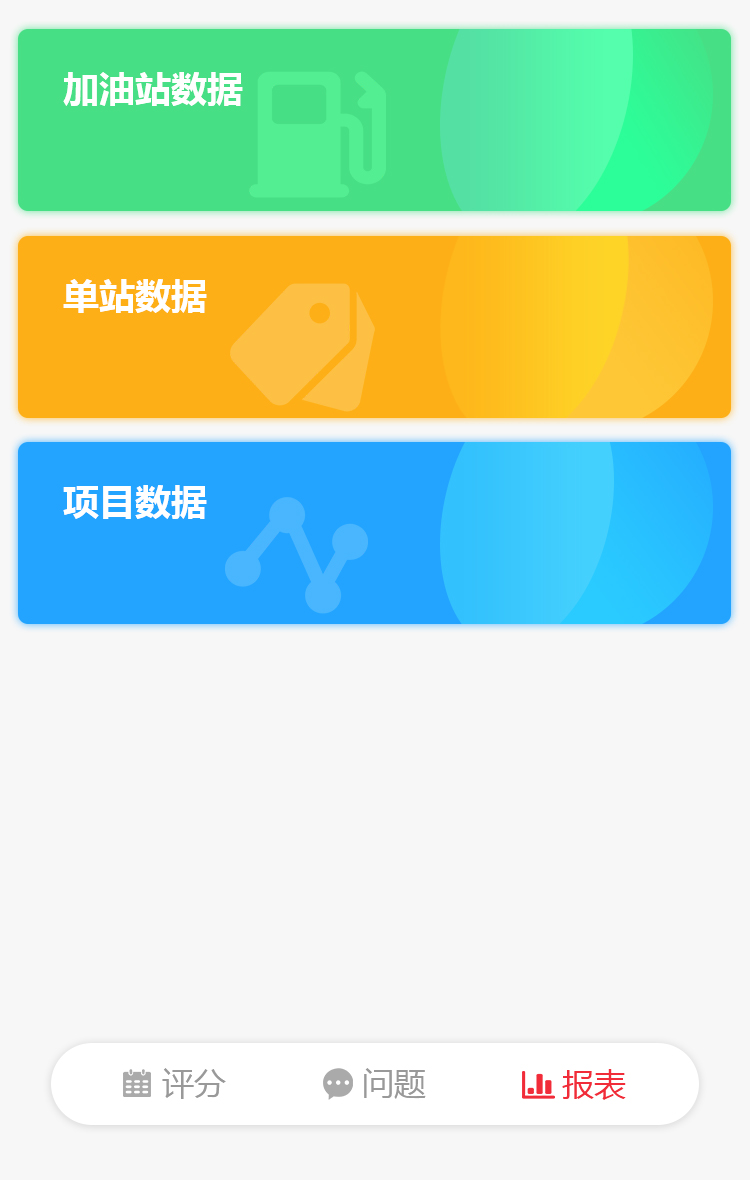This screenshot has width=750, height=1180.
Task: Switch to the 评分 tab
Action: pyautogui.click(x=175, y=1084)
